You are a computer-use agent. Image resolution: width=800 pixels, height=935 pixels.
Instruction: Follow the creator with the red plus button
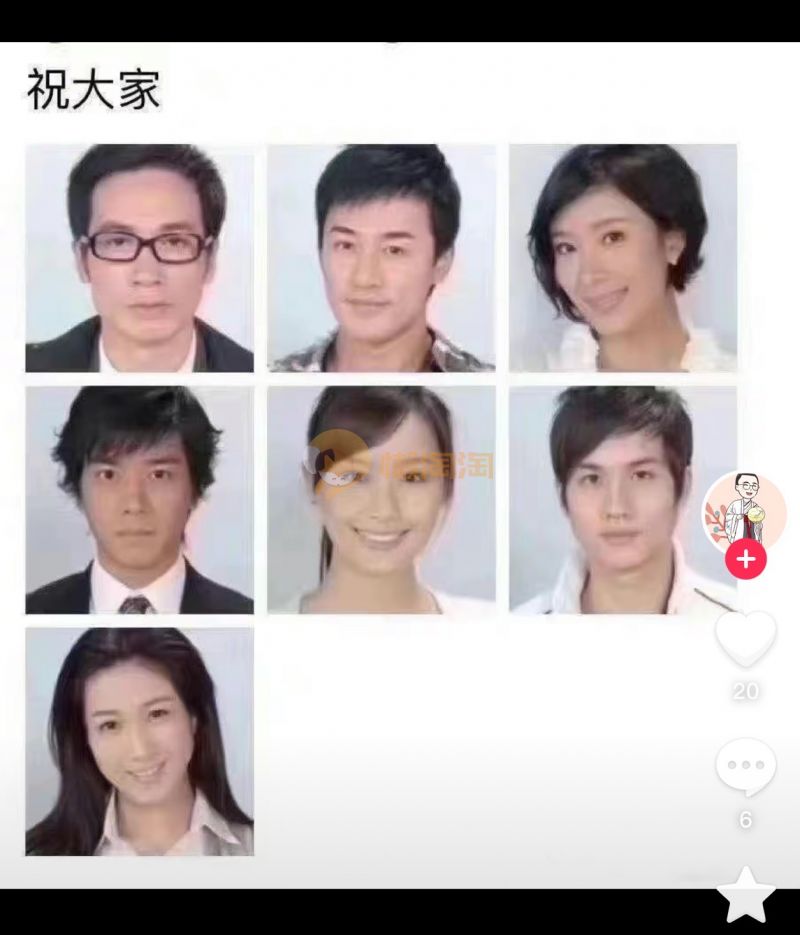click(745, 559)
